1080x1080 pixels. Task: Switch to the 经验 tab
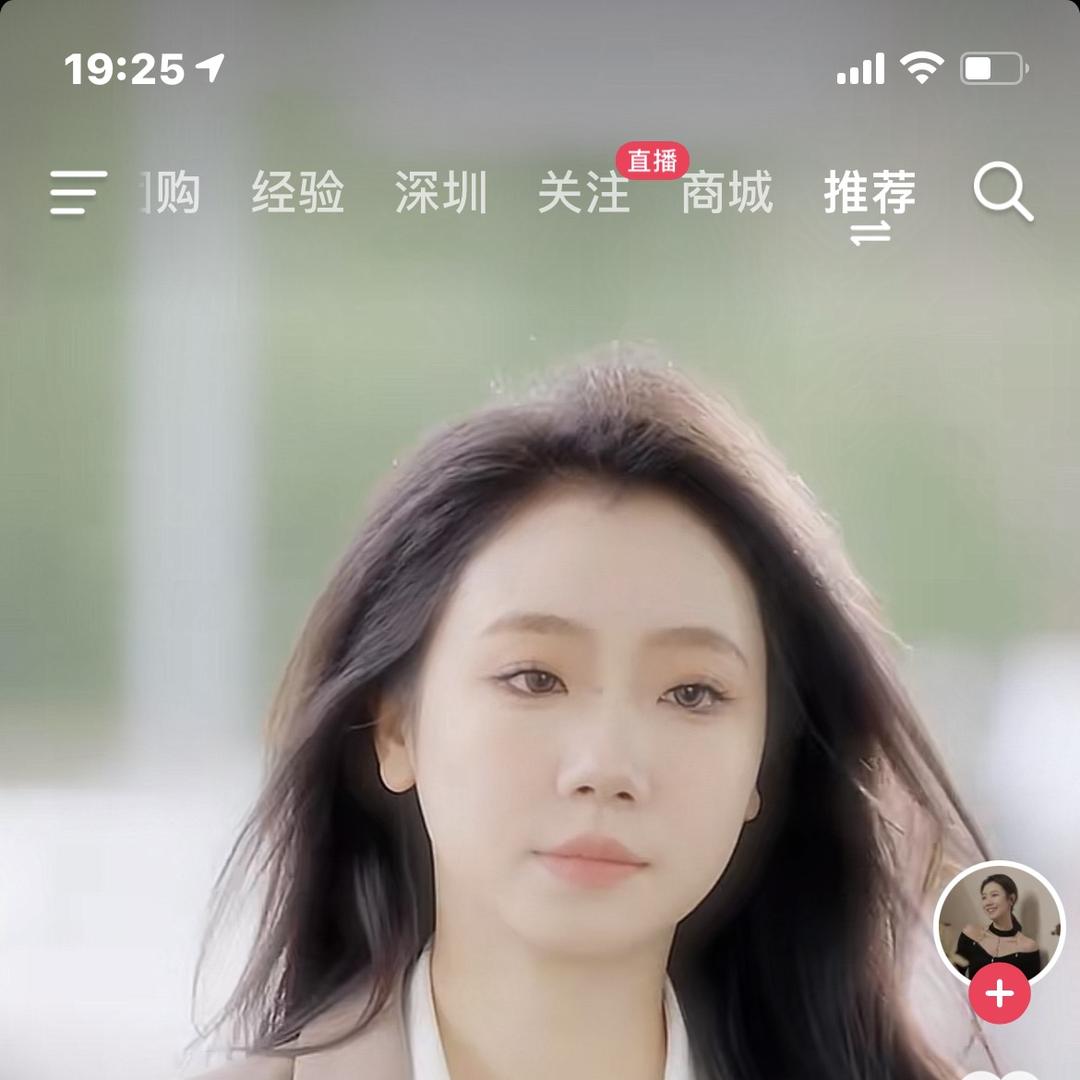coord(298,193)
